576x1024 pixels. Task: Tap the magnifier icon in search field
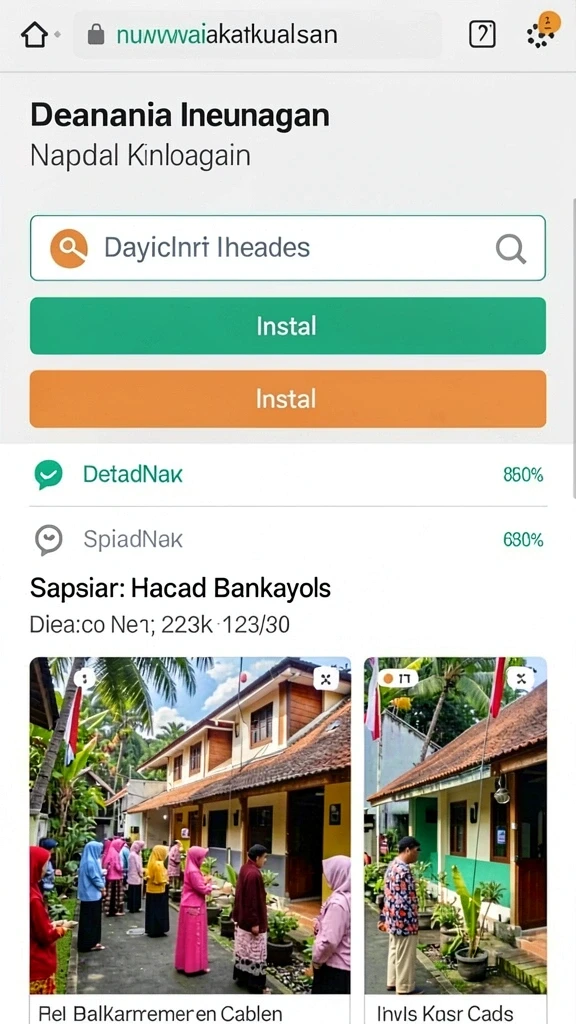[x=511, y=249]
